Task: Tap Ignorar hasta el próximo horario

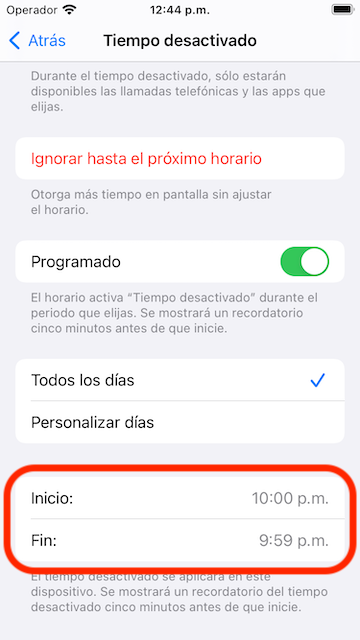Action: click(x=180, y=158)
